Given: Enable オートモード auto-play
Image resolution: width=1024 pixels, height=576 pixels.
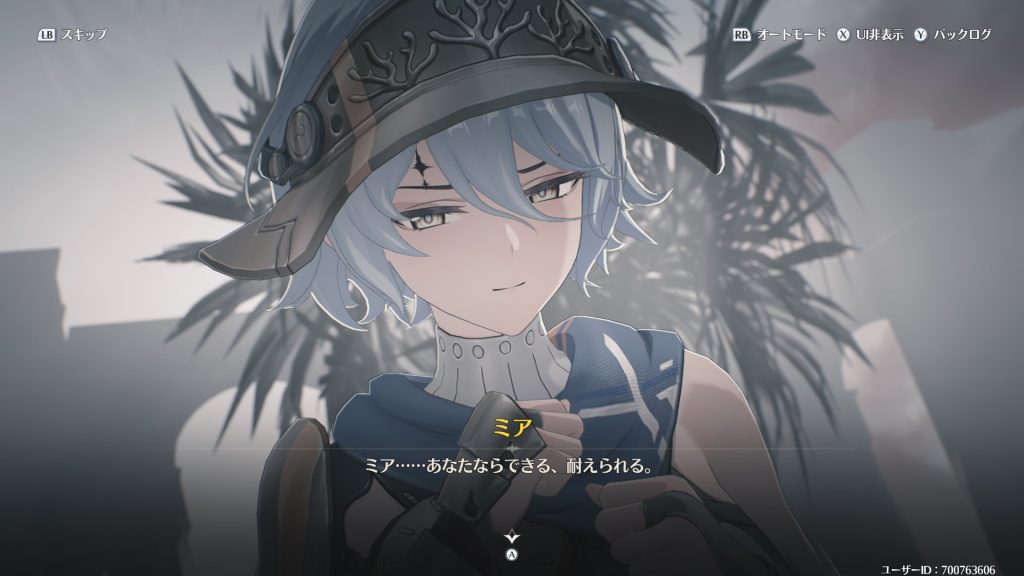Looking at the screenshot, I should (781, 34).
